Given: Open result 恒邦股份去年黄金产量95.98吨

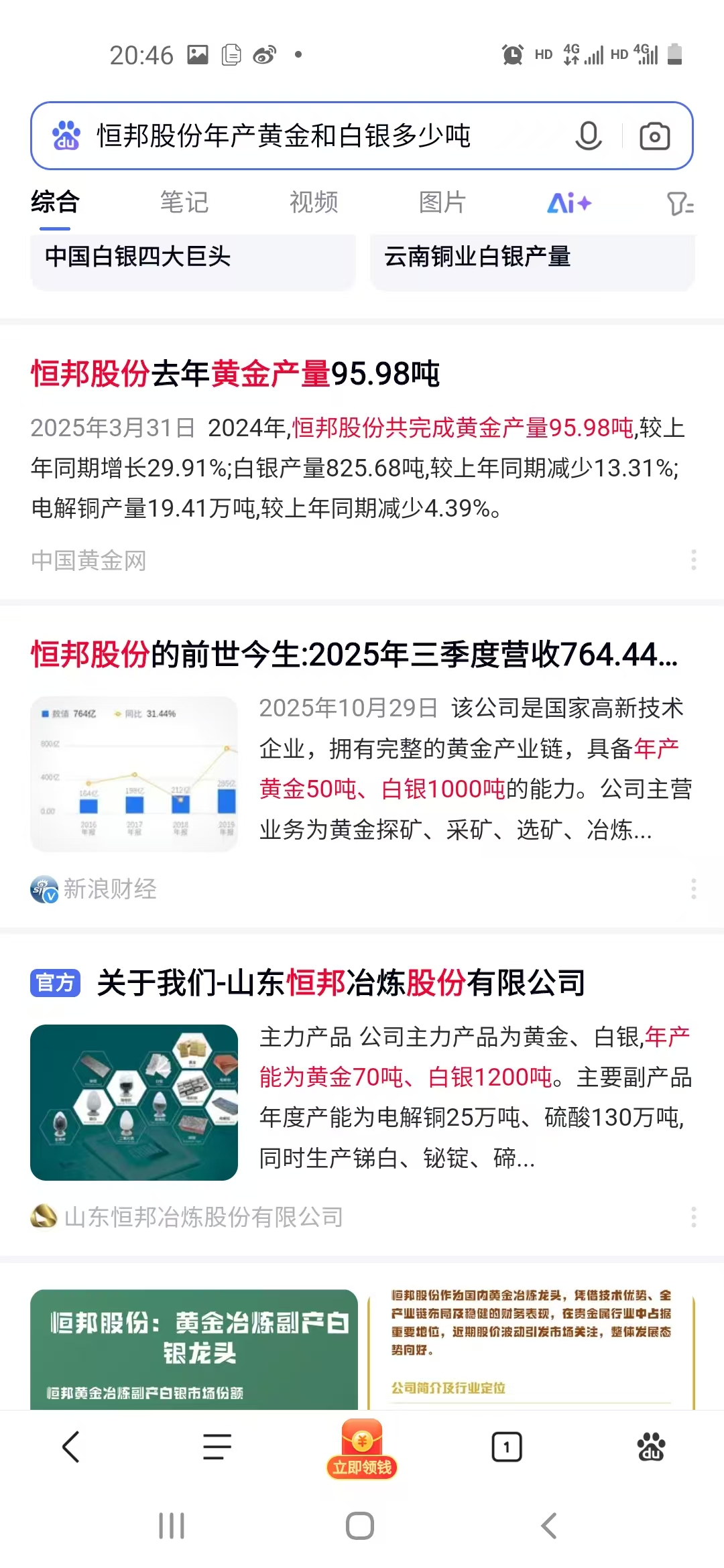Looking at the screenshot, I should tap(235, 374).
